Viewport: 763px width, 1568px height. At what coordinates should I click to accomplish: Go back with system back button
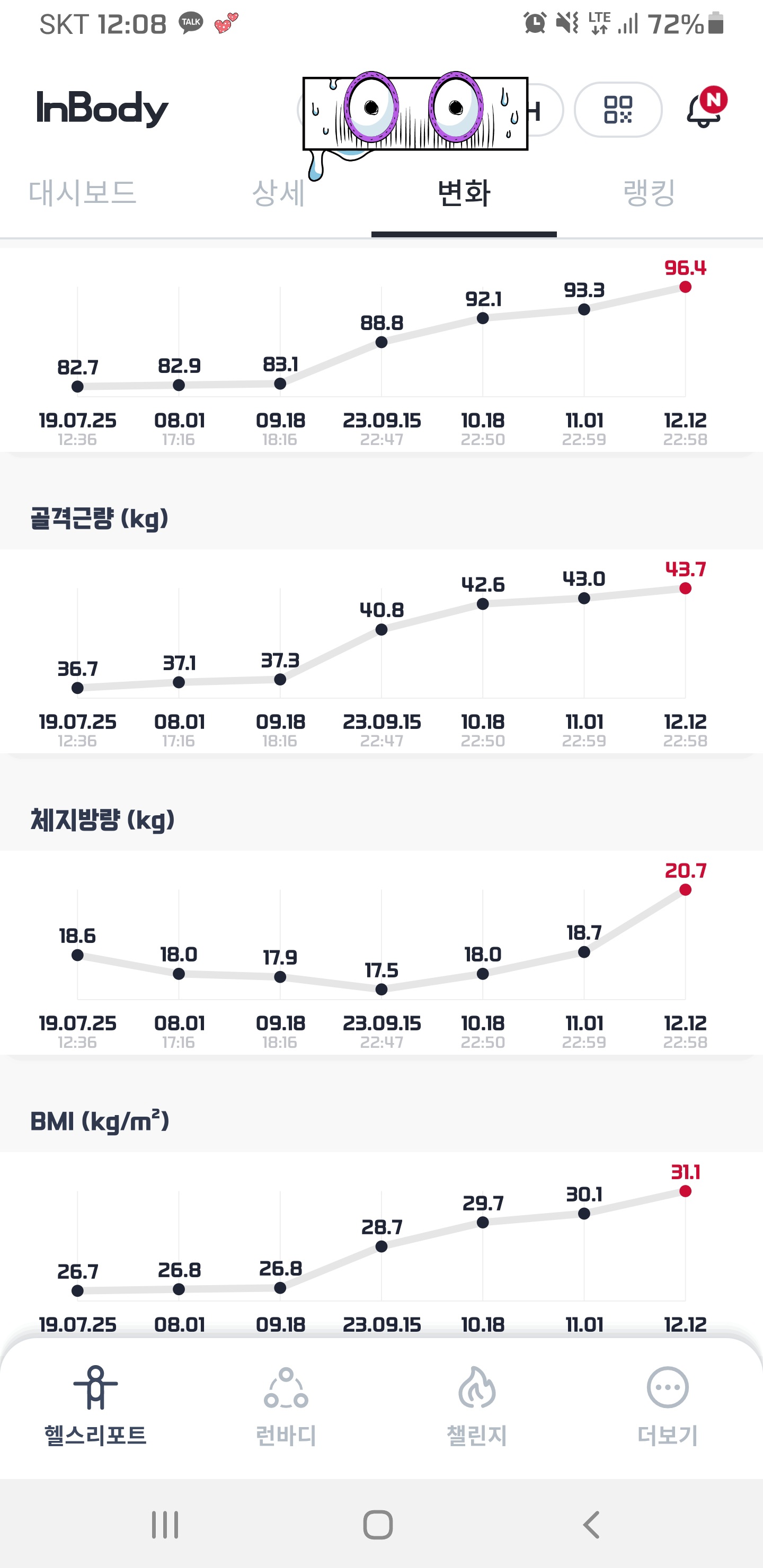(591, 1525)
